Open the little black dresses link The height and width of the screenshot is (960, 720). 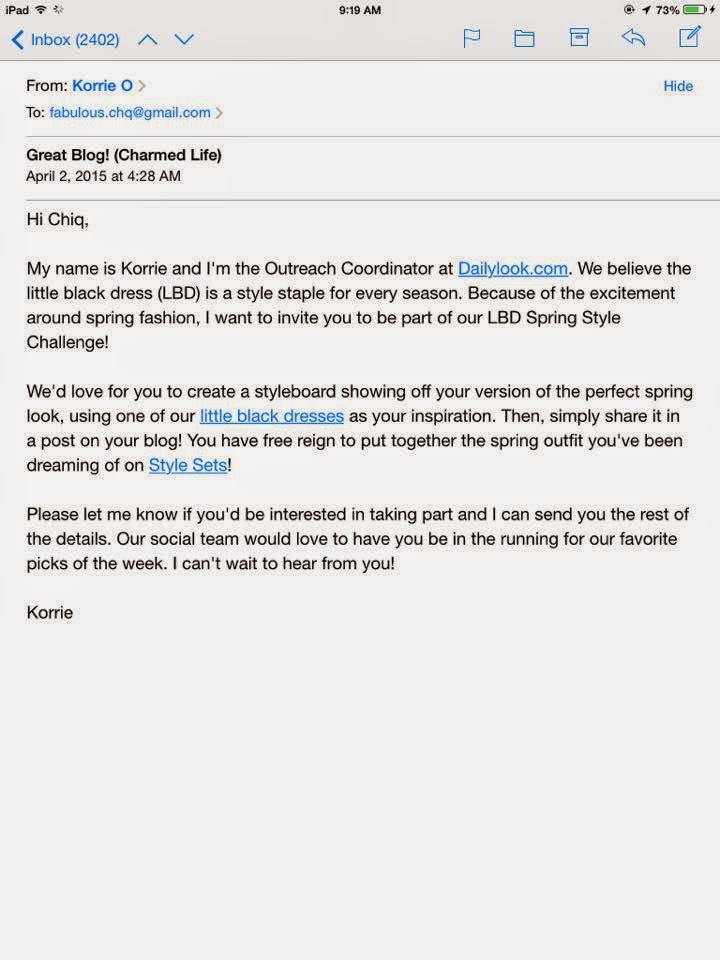click(271, 416)
